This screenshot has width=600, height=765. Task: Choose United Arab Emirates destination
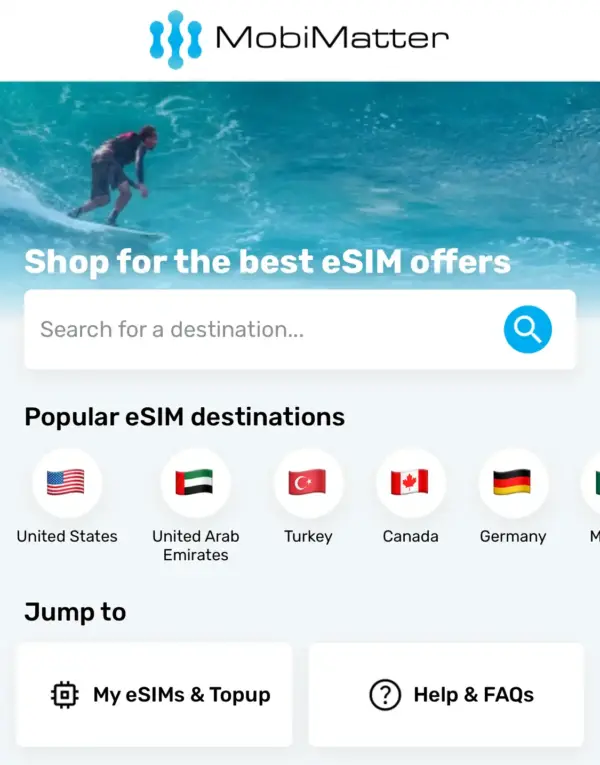(x=195, y=484)
